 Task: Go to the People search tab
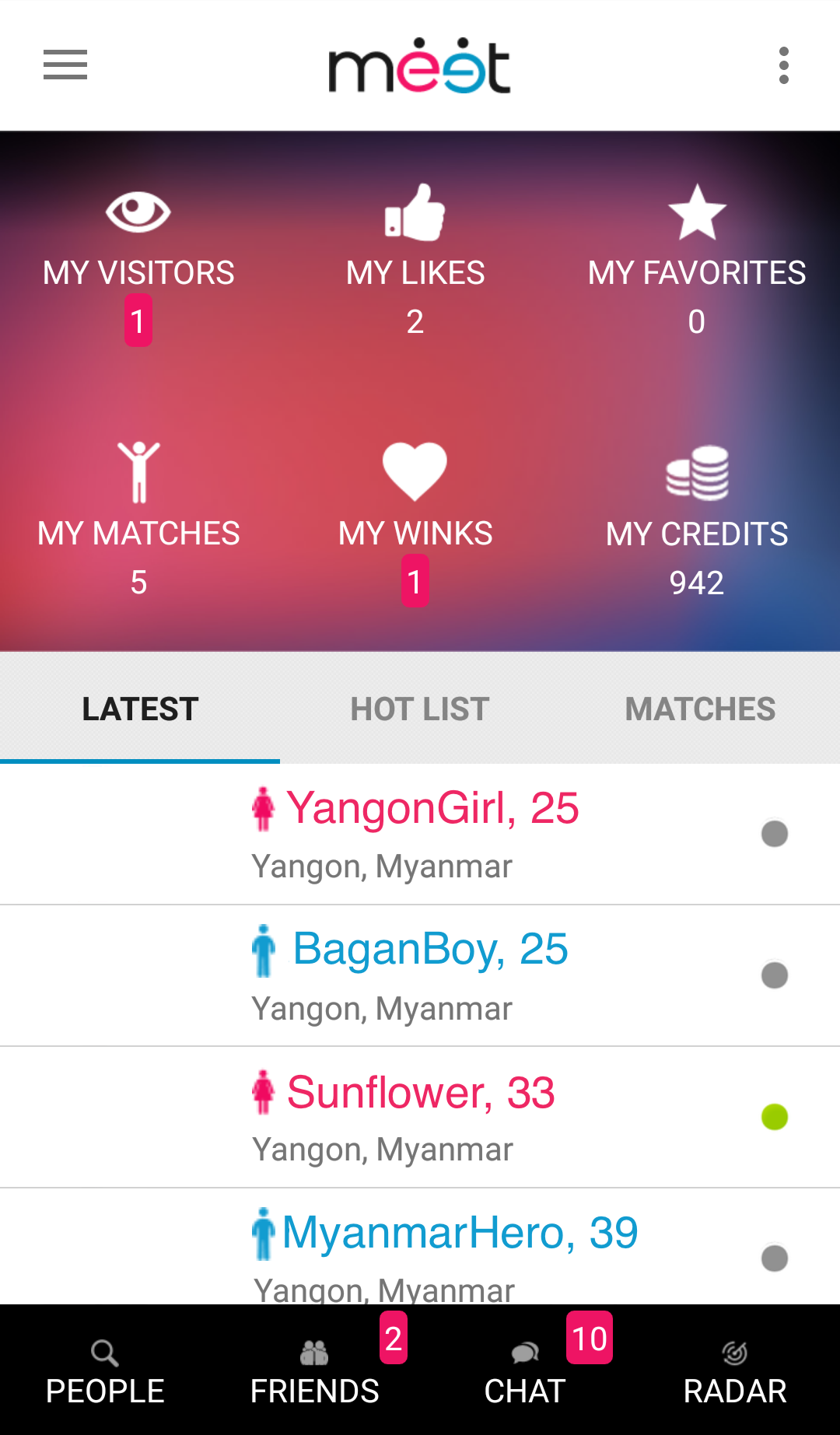105,1371
